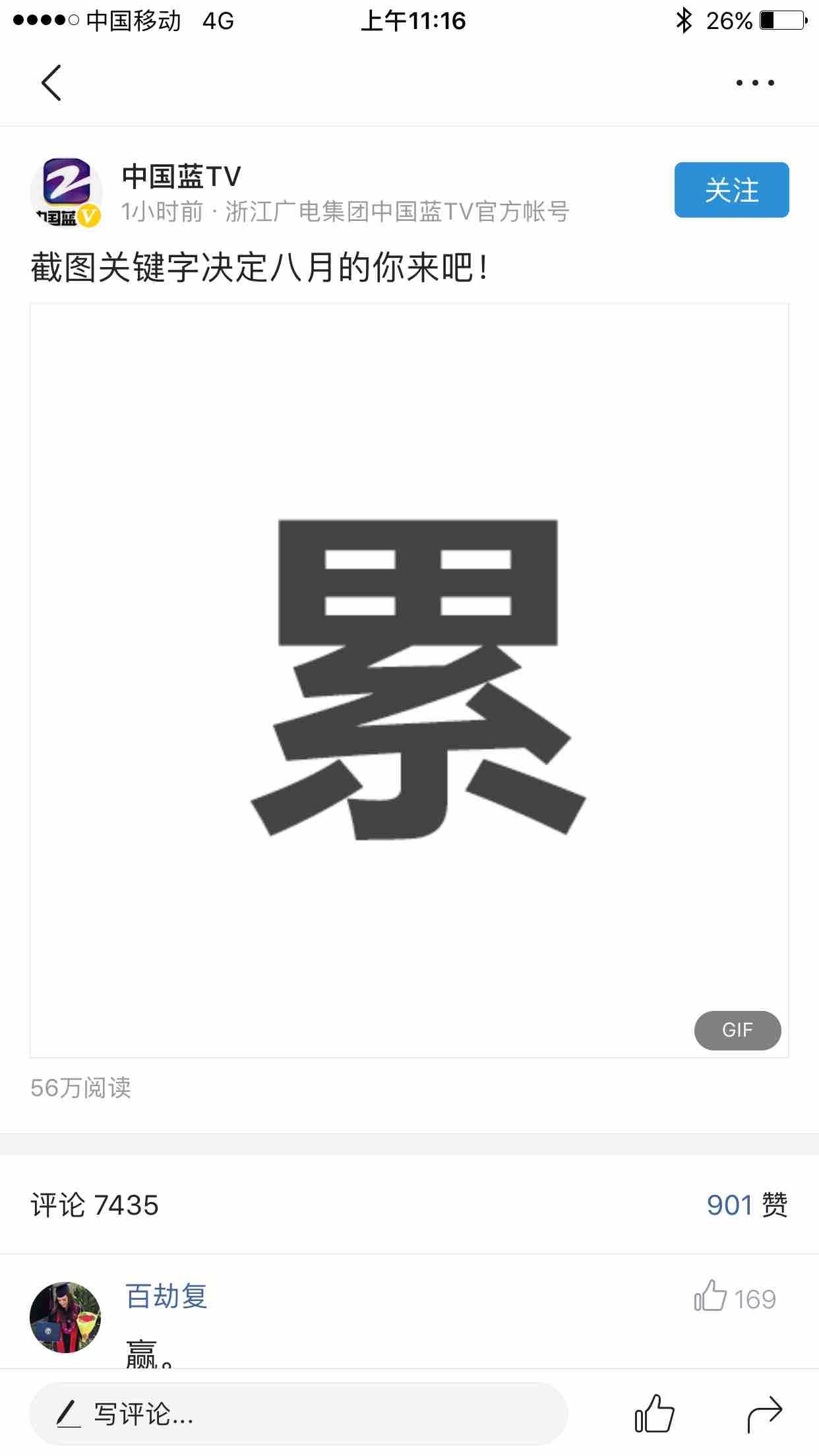The width and height of the screenshot is (819, 1456).
Task: Open the three-dot overflow menu
Action: 754,83
